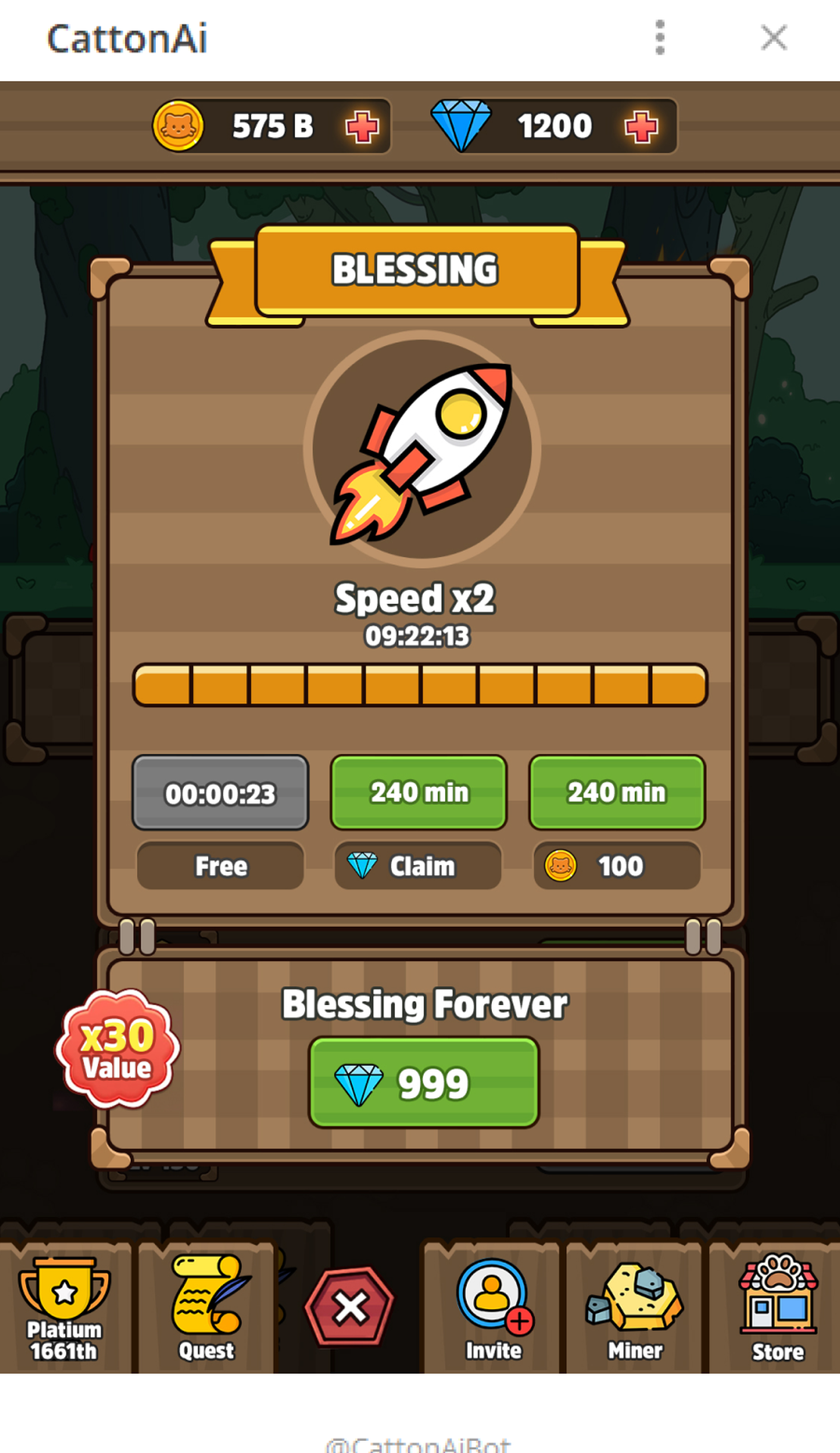The image size is (840, 1453).
Task: Close the CattonAi mini app
Action: pyautogui.click(x=773, y=38)
